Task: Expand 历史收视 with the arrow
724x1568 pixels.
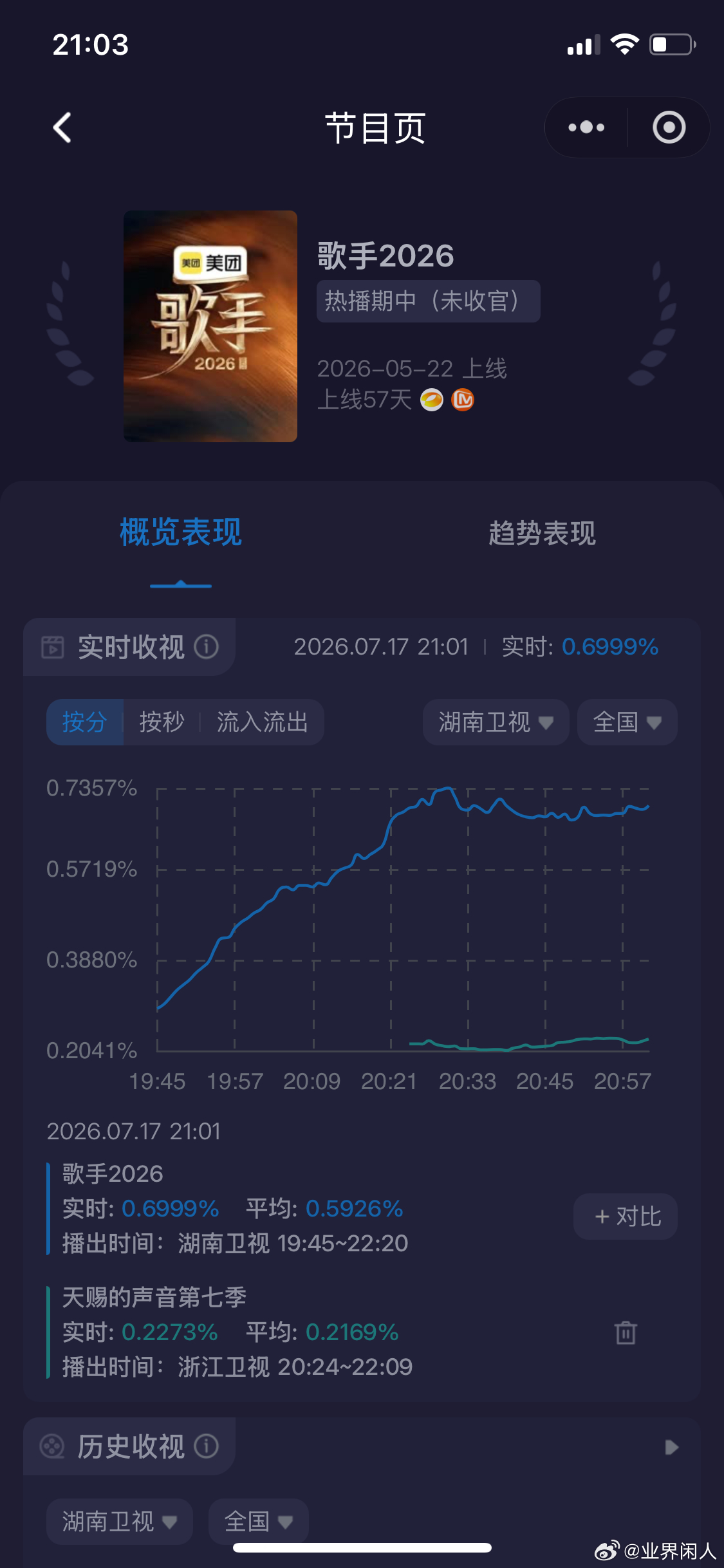Action: pos(671,1447)
